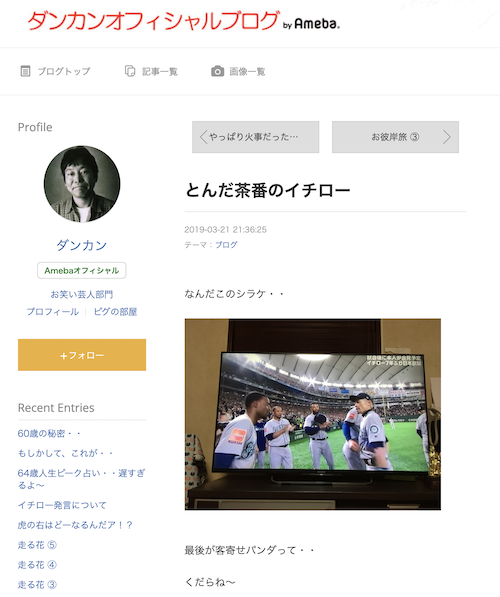This screenshot has height=597, width=500.
Task: Open the ブログトップ navigation item
Action: click(55, 71)
